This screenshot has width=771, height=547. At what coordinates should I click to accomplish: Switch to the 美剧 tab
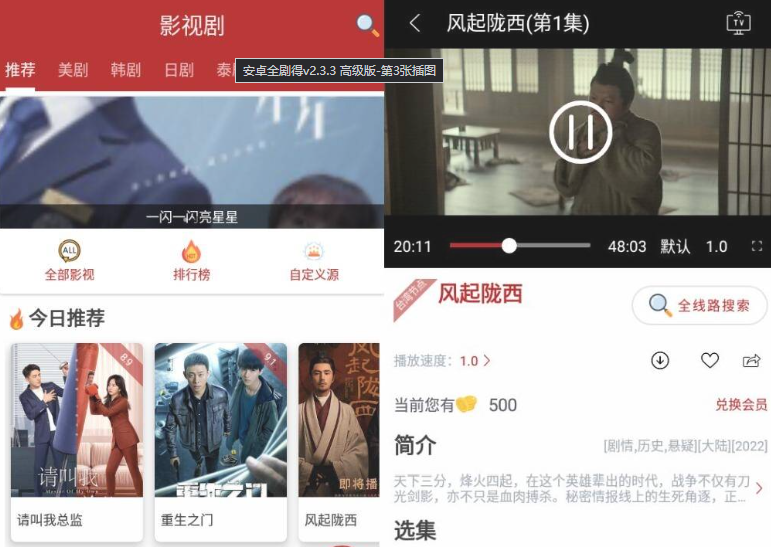(x=73, y=70)
